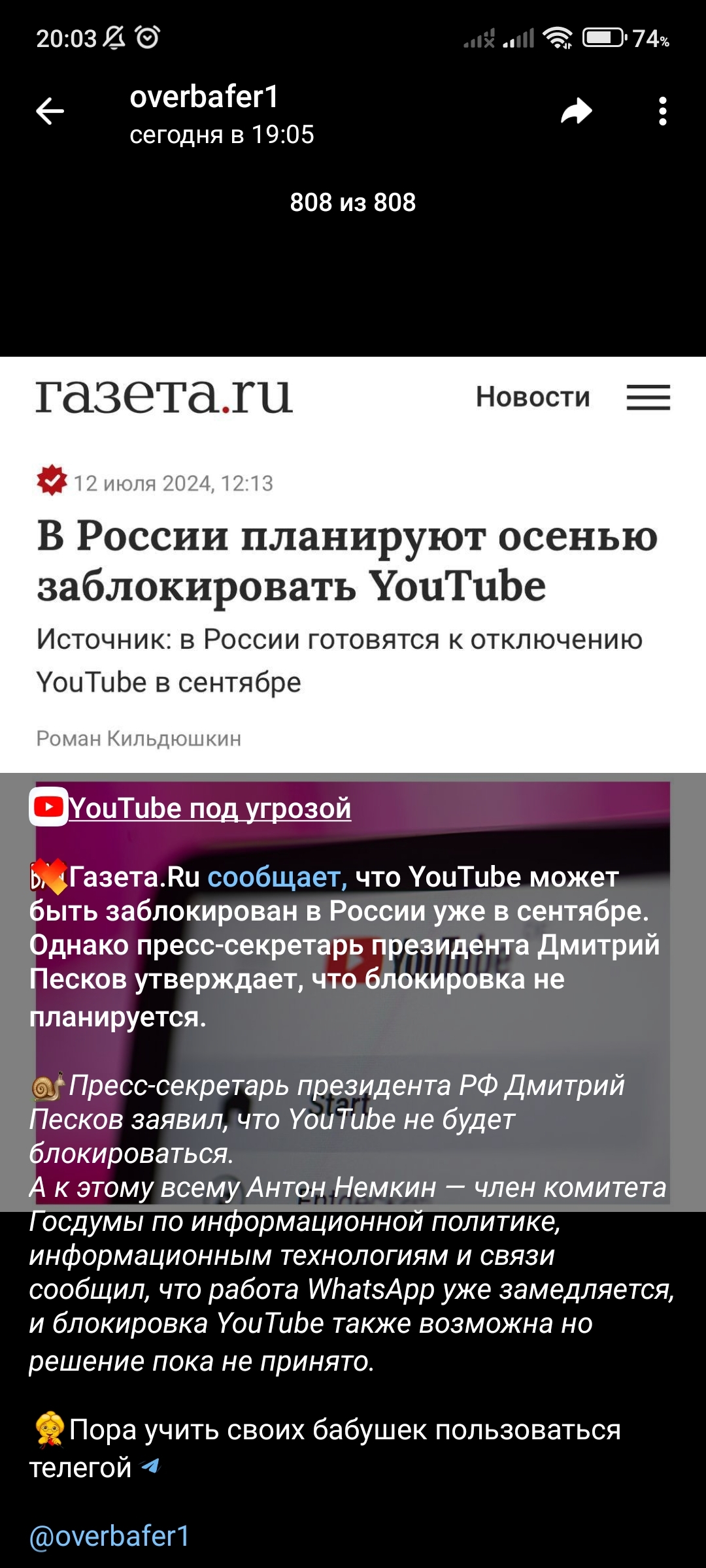706x1568 pixels.
Task: Forward this photo via the share arrow
Action: (577, 112)
